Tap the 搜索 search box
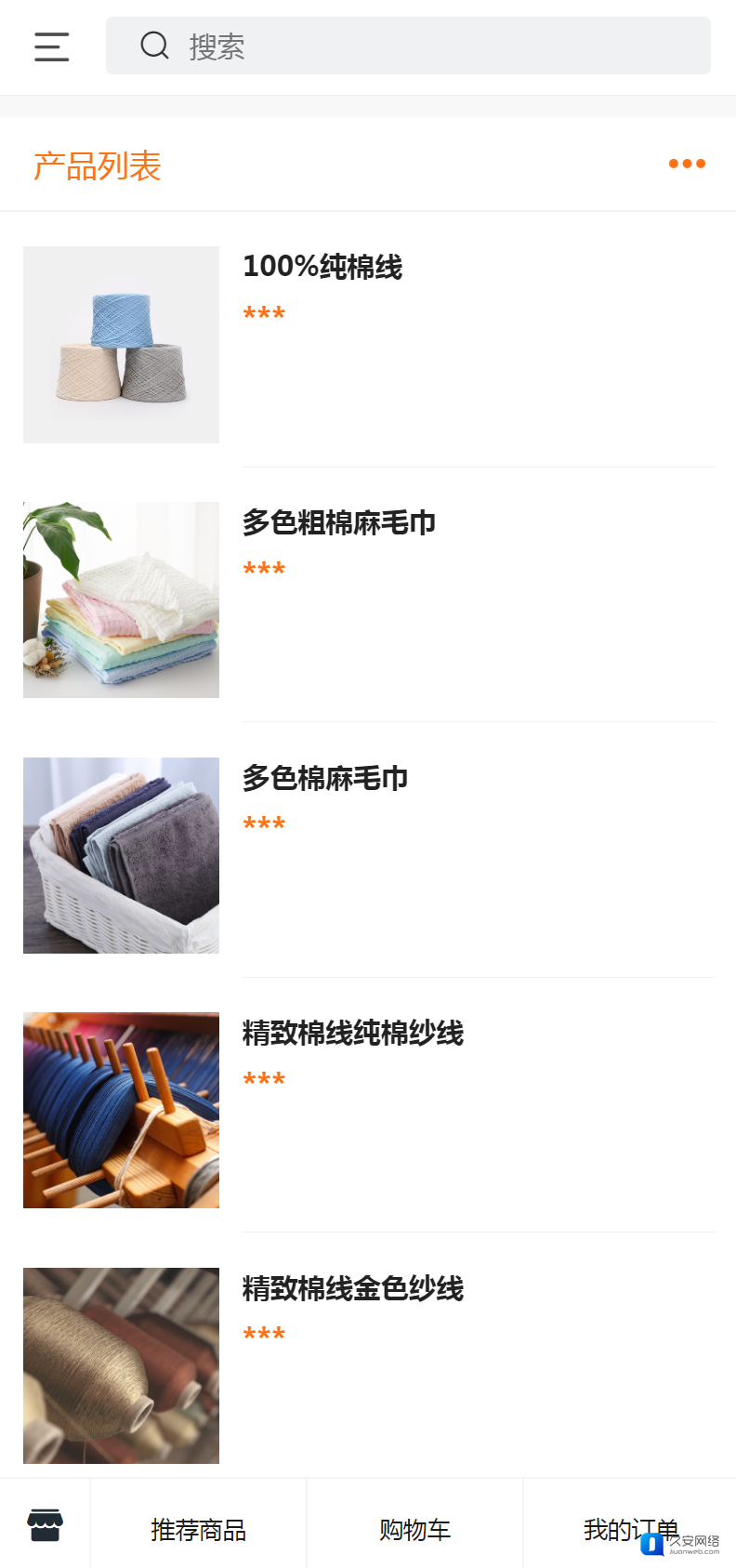The height and width of the screenshot is (1568, 736). coord(407,46)
